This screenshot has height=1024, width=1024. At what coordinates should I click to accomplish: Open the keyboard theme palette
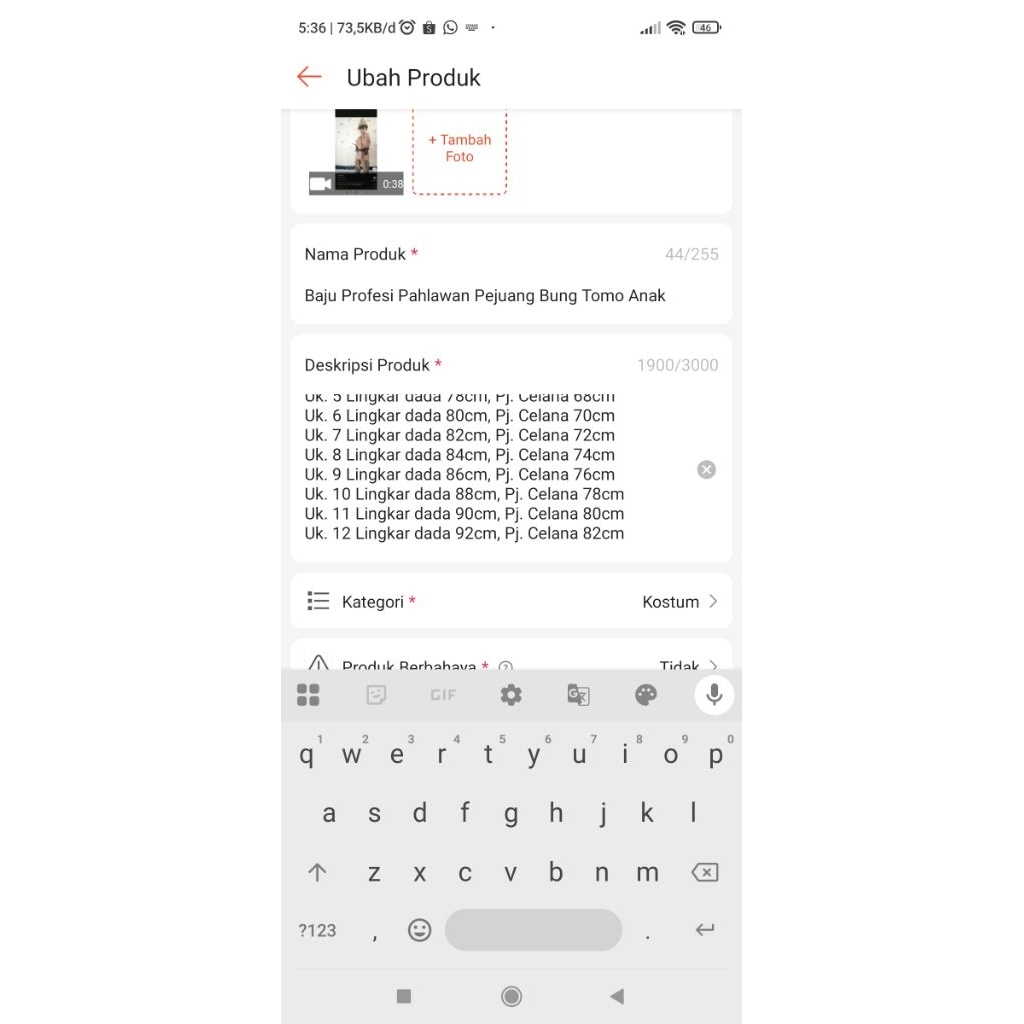646,695
